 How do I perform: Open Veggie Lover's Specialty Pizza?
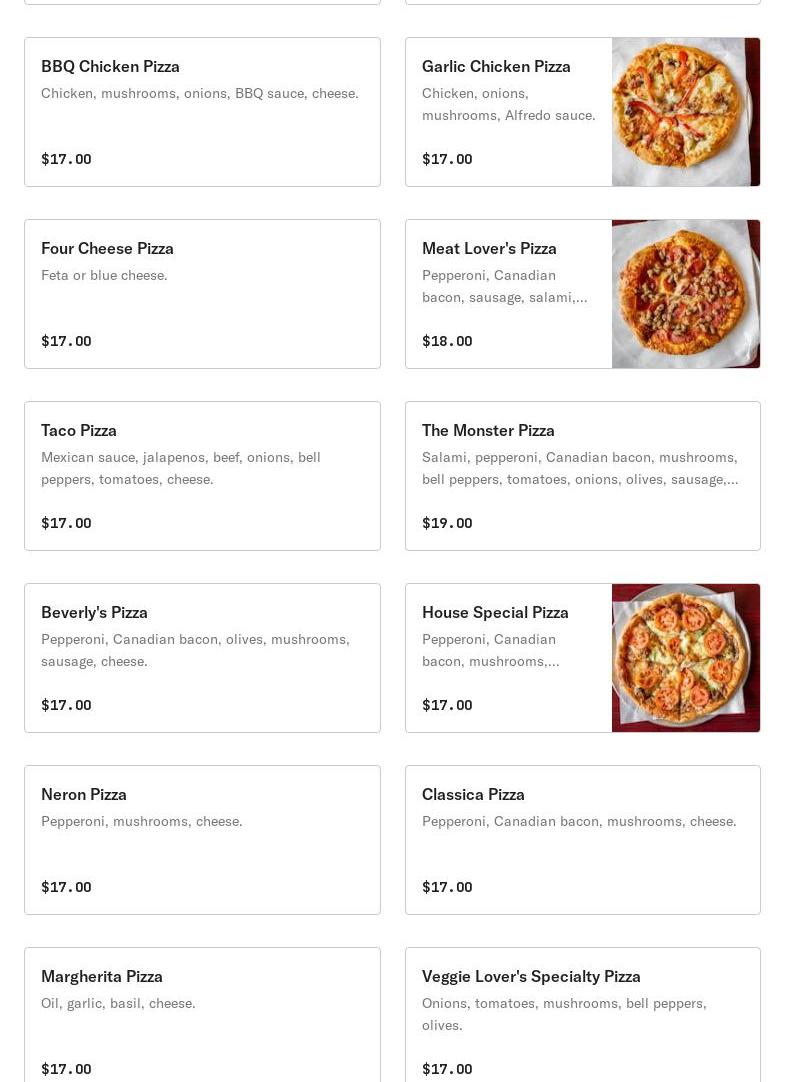tap(582, 1015)
